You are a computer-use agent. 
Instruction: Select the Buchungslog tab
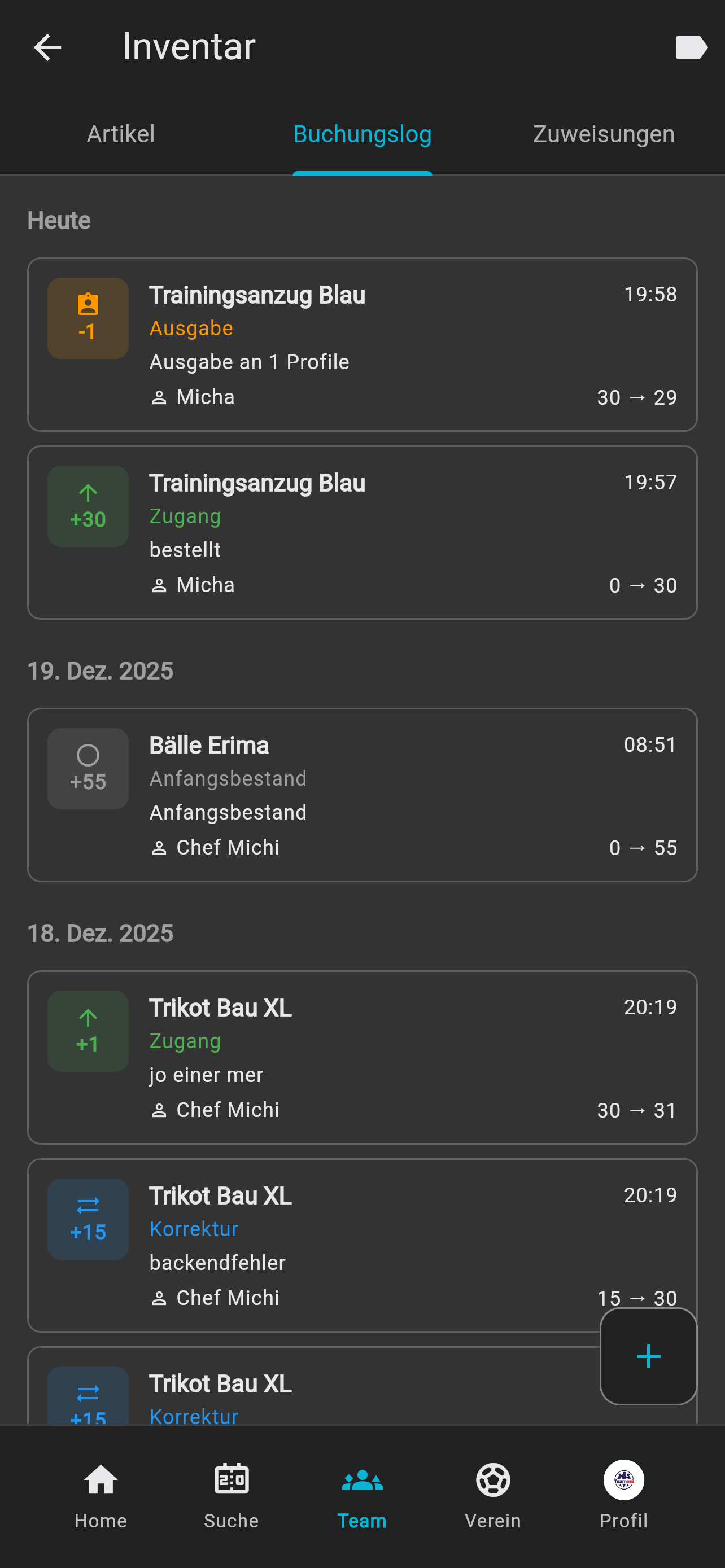click(362, 133)
